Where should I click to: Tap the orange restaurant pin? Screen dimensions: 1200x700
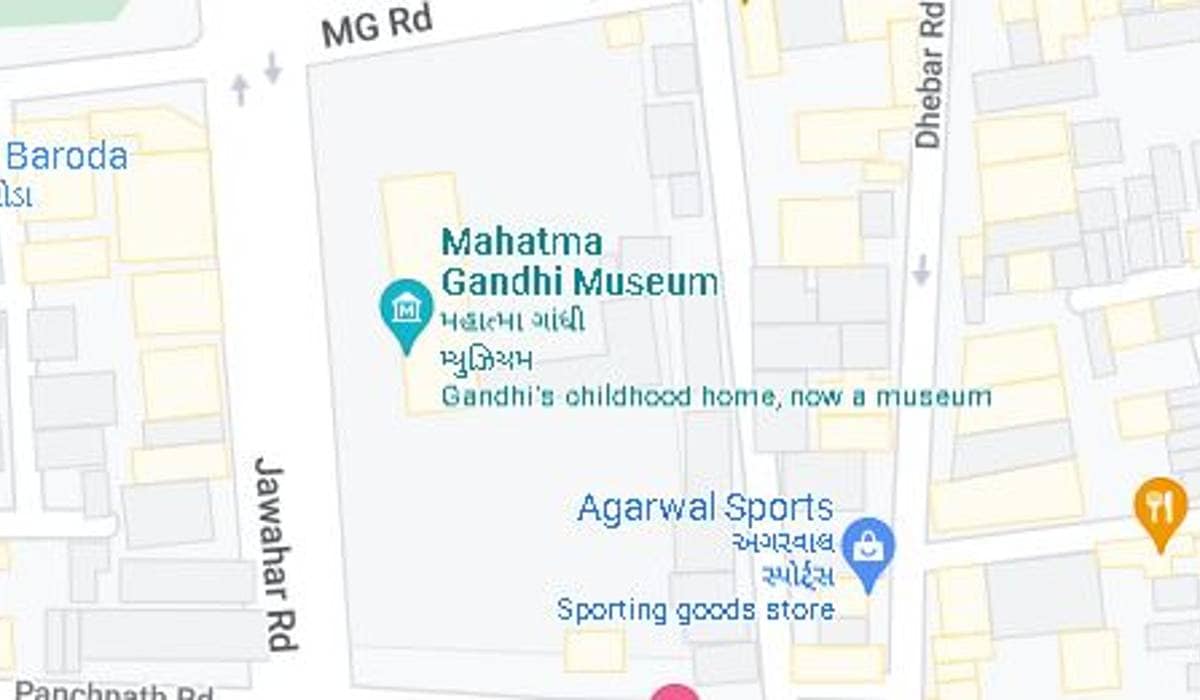click(1159, 507)
